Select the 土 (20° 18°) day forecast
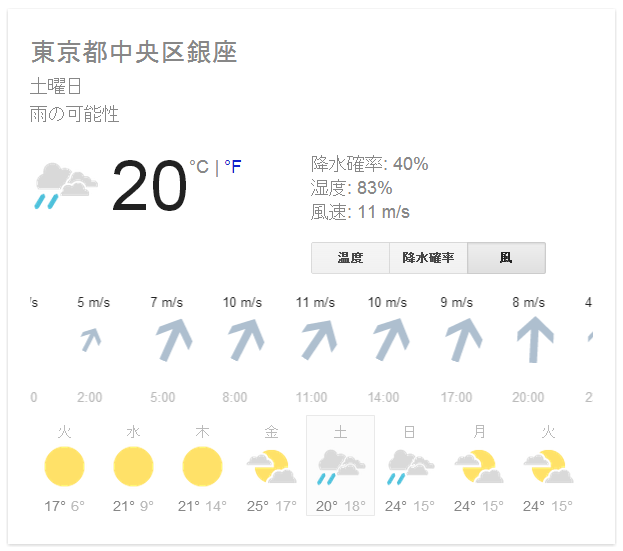Image resolution: width=623 pixels, height=551 pixels. 340,466
